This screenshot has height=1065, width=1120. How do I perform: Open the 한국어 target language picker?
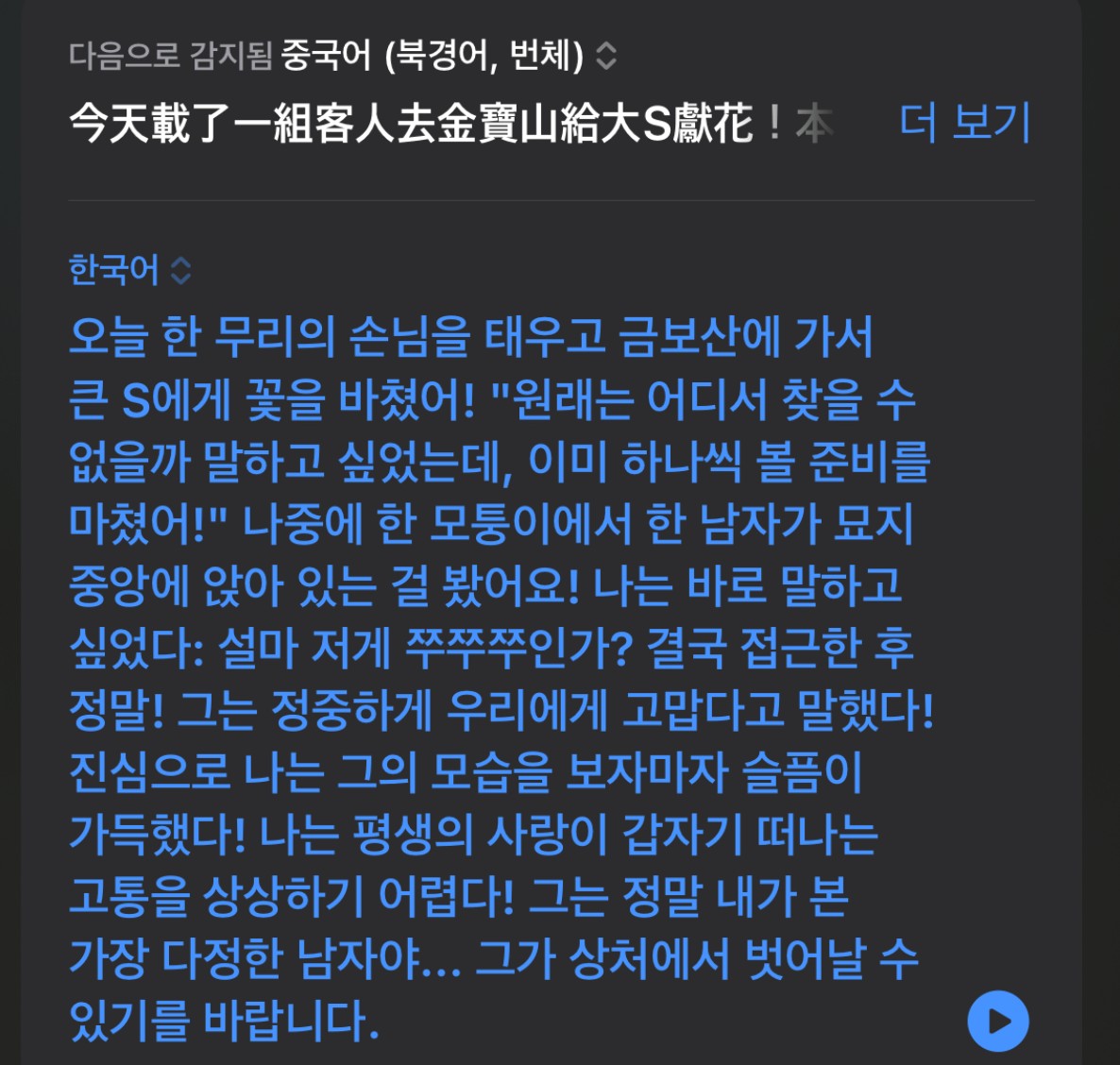point(130,271)
